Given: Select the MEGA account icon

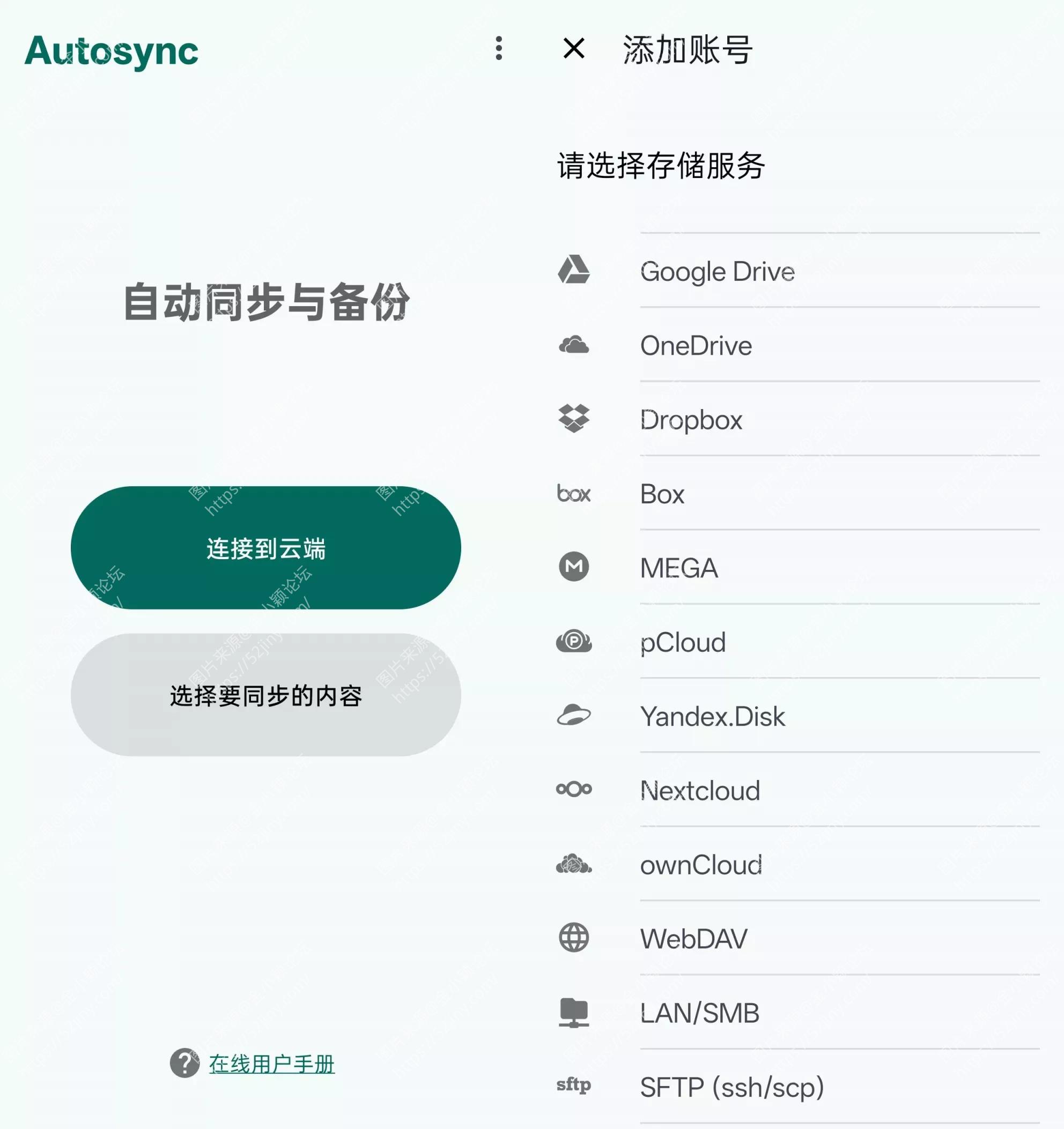Looking at the screenshot, I should 574,568.
